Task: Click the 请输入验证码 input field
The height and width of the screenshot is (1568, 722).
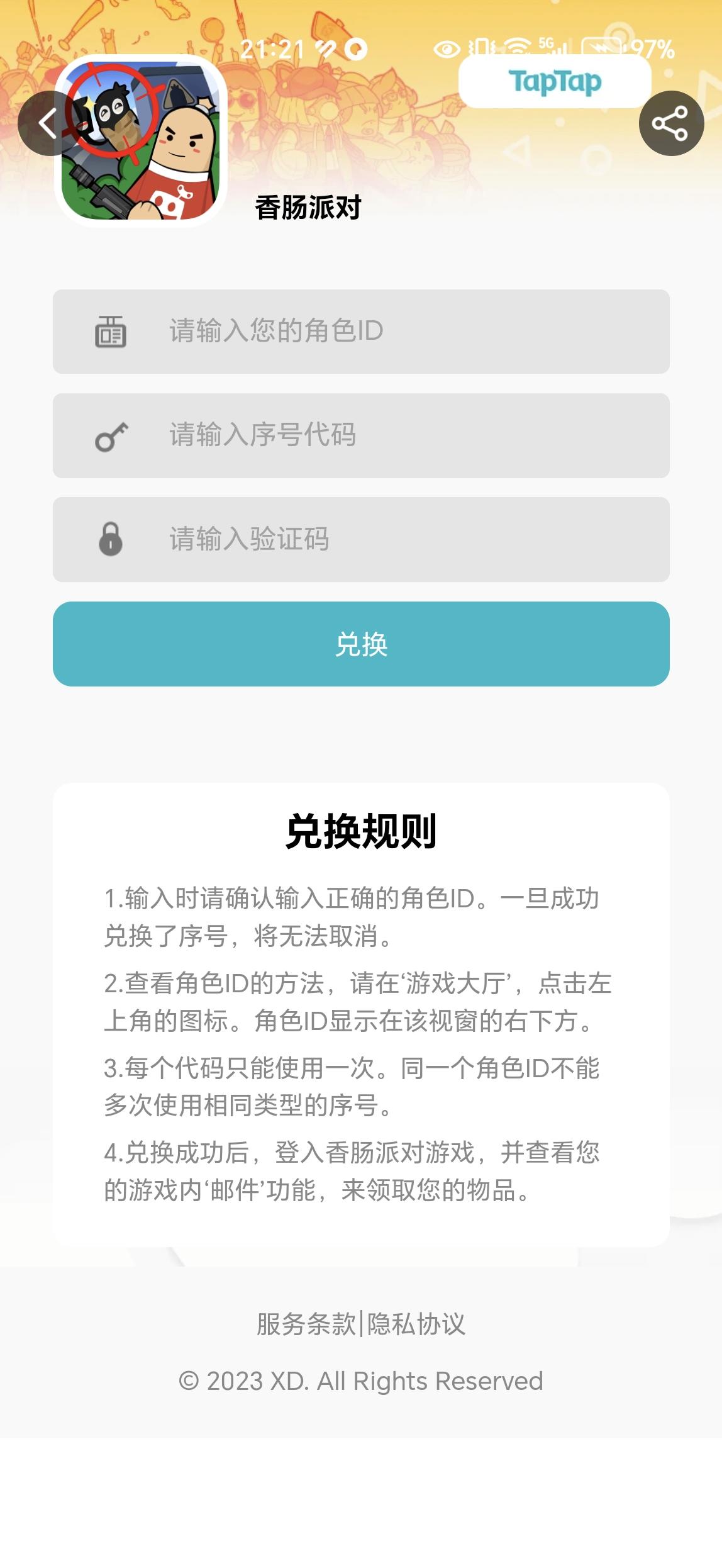Action: [x=361, y=540]
